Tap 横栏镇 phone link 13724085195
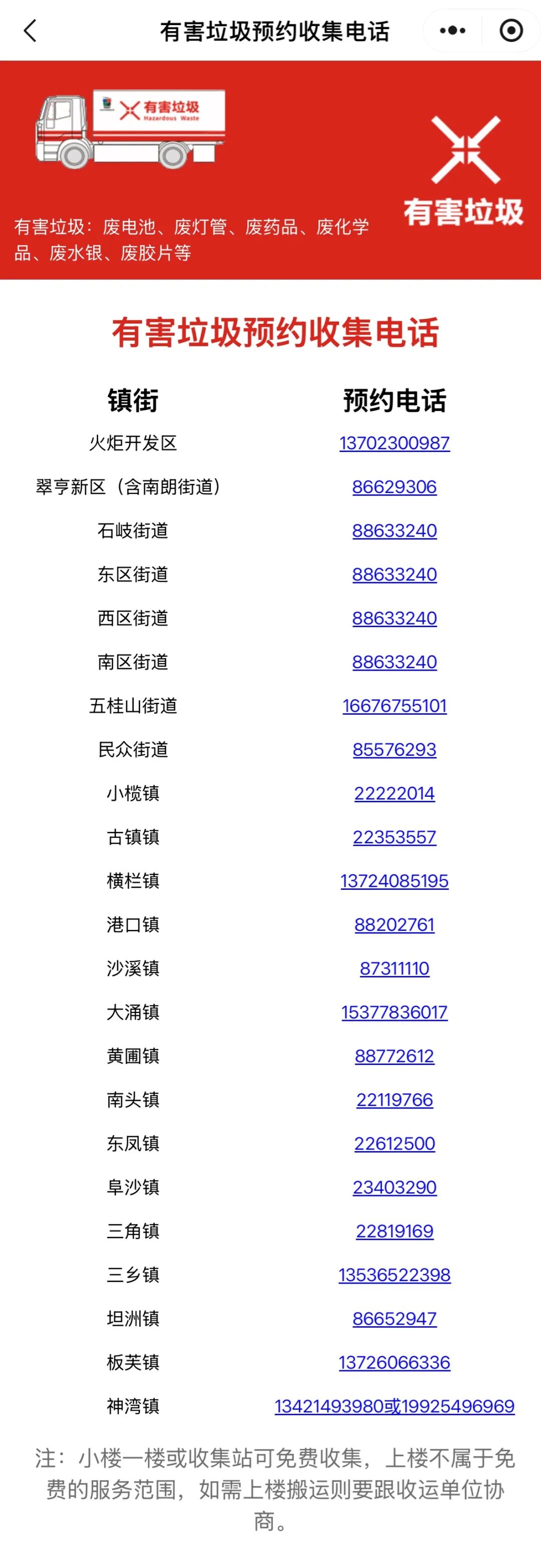This screenshot has width=541, height=1568. tap(394, 881)
